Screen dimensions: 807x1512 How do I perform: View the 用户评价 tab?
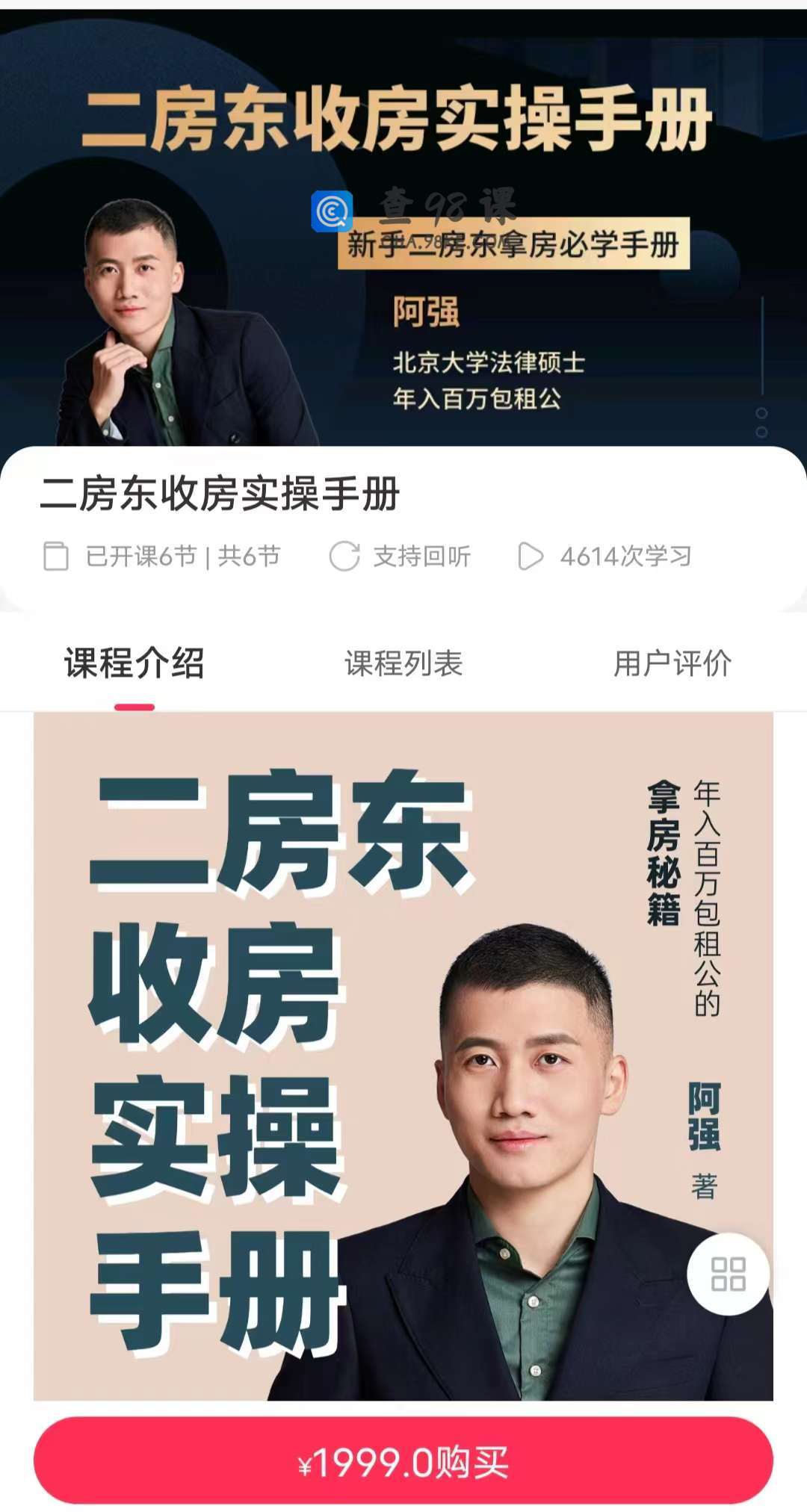coord(672,663)
